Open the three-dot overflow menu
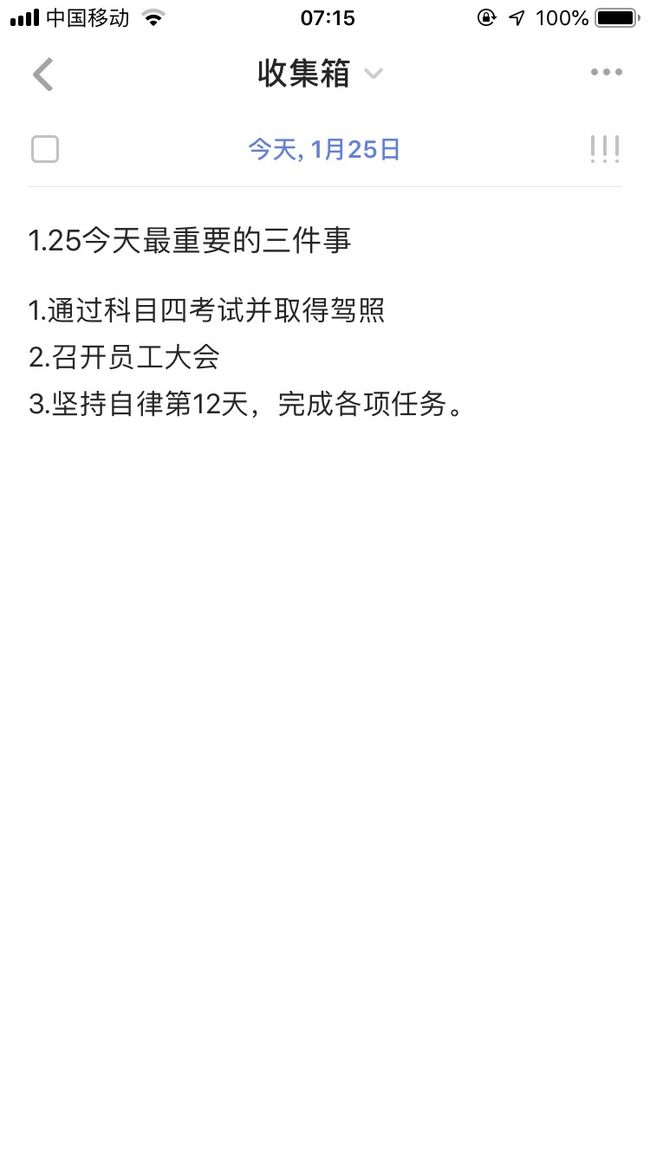Viewport: 650px width, 1156px height. click(x=606, y=72)
